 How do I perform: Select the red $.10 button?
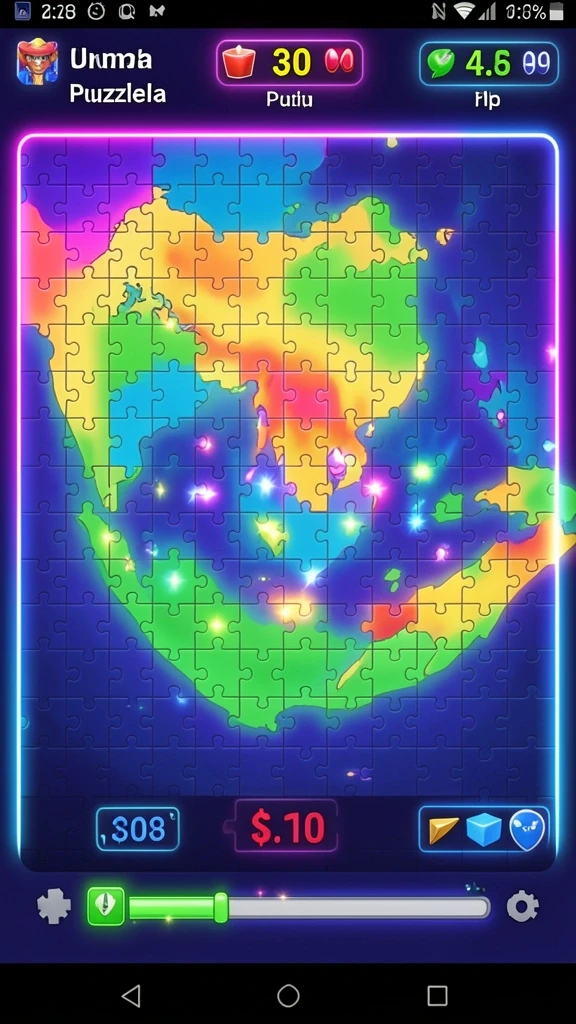click(287, 827)
